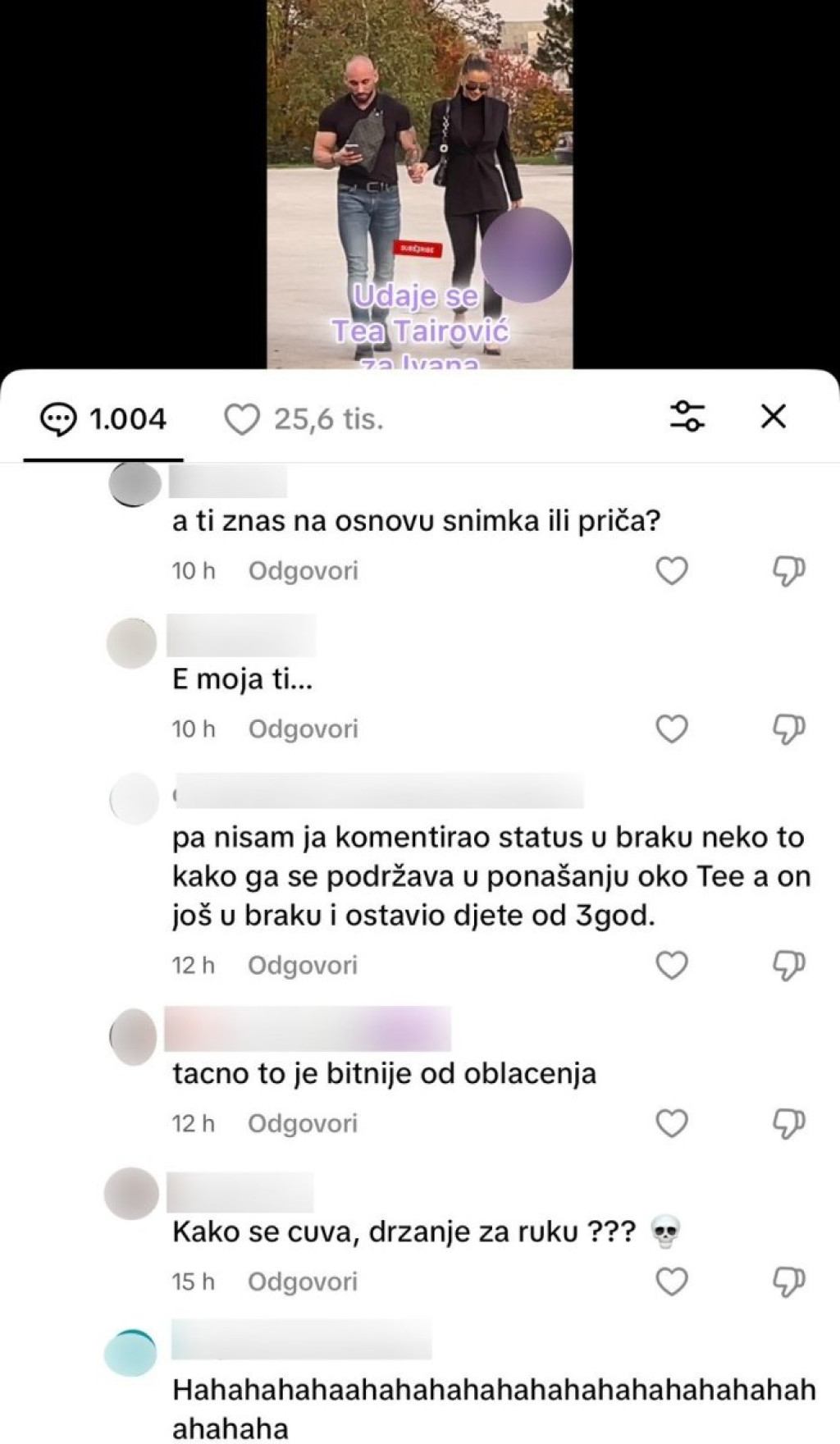Viewport: 840px width, 1444px height.
Task: Like the comment 'a ti znas na osnovu snimka'
Action: click(672, 571)
